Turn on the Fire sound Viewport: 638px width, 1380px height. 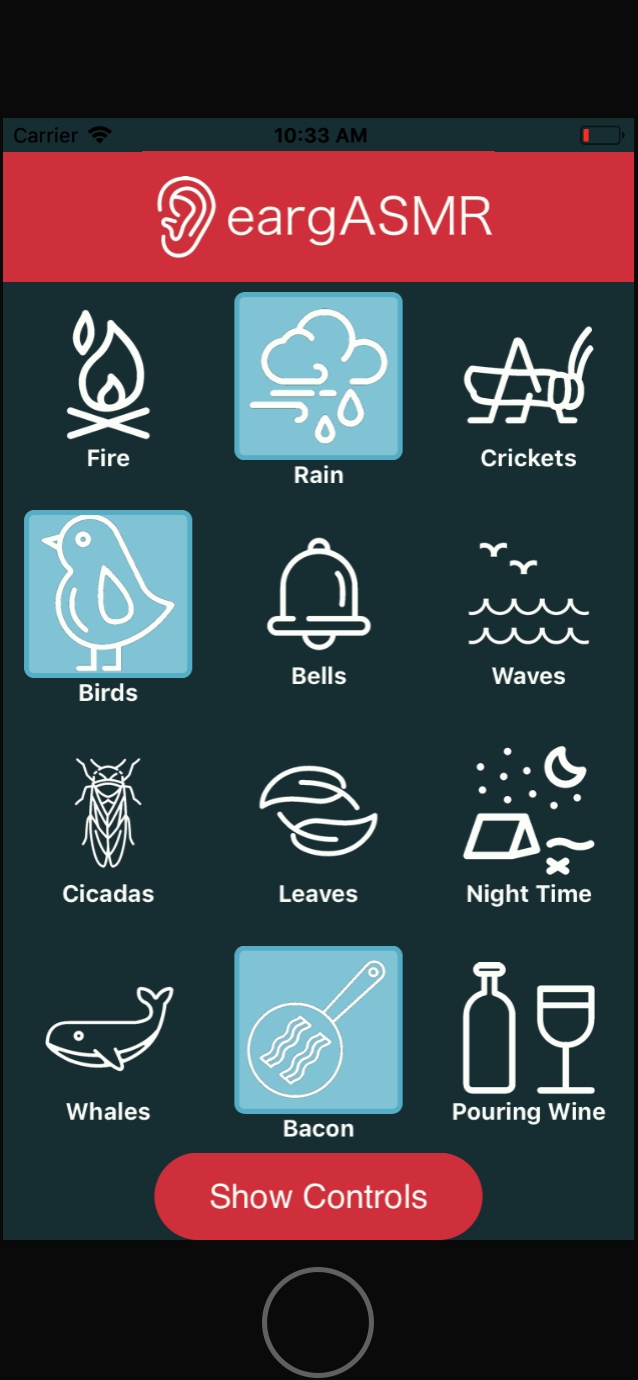point(108,376)
